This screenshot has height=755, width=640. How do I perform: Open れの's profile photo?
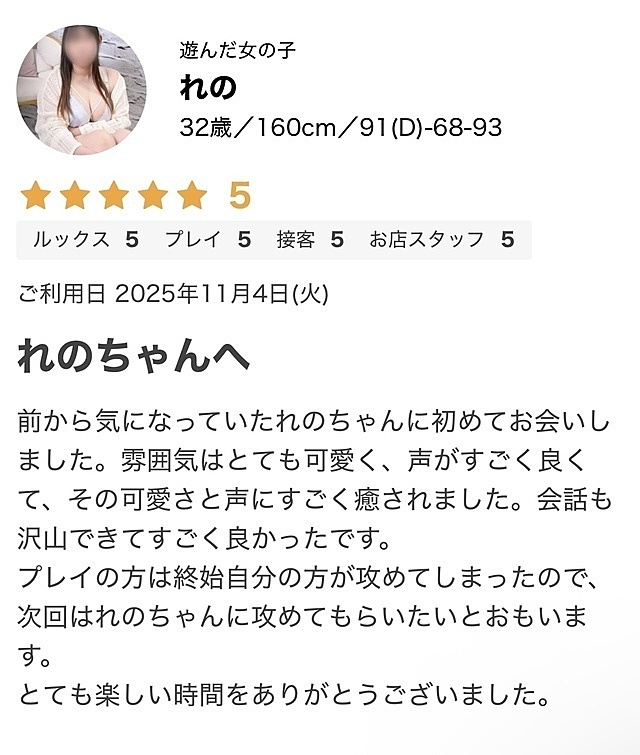(81, 90)
